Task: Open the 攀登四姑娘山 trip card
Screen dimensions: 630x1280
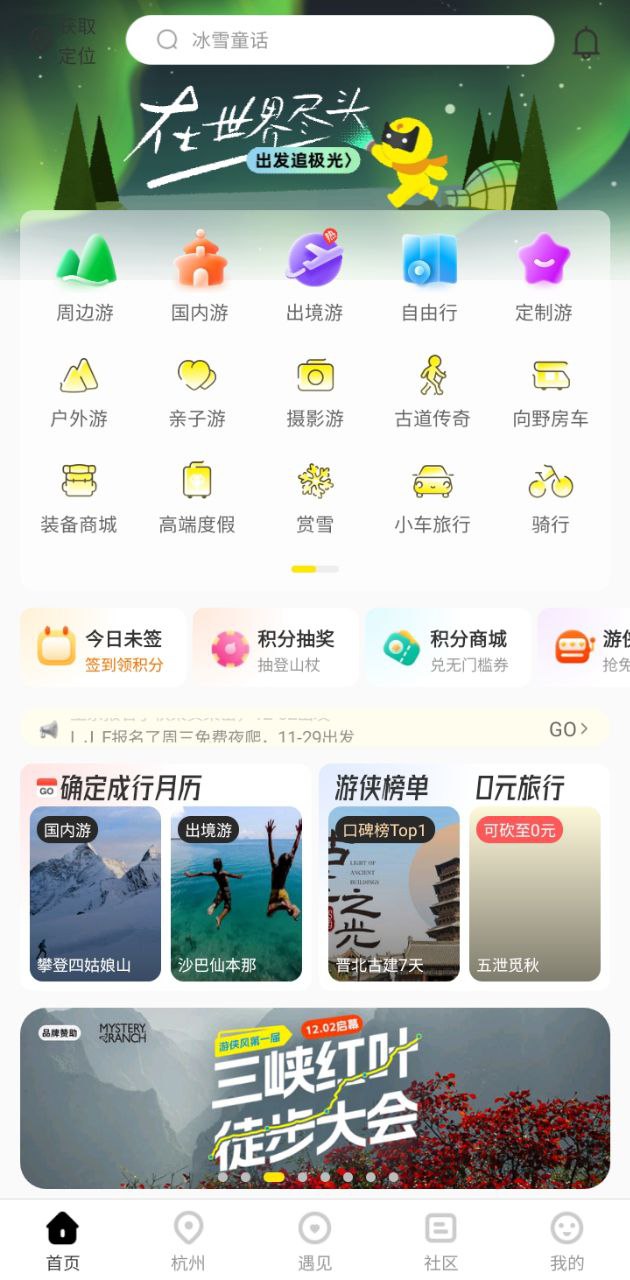Action: pyautogui.click(x=95, y=894)
